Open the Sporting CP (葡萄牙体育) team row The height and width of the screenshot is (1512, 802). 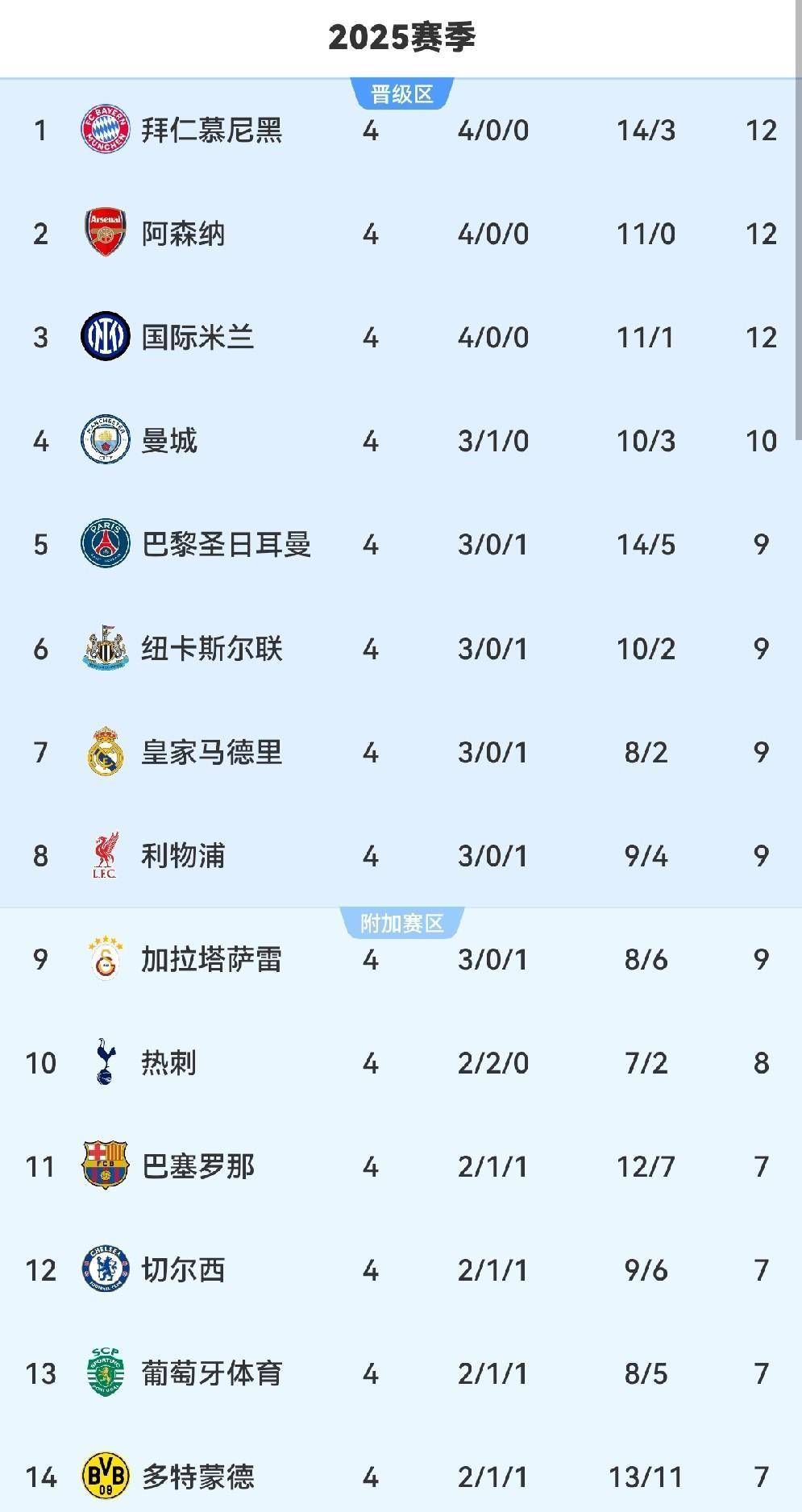211,1373
